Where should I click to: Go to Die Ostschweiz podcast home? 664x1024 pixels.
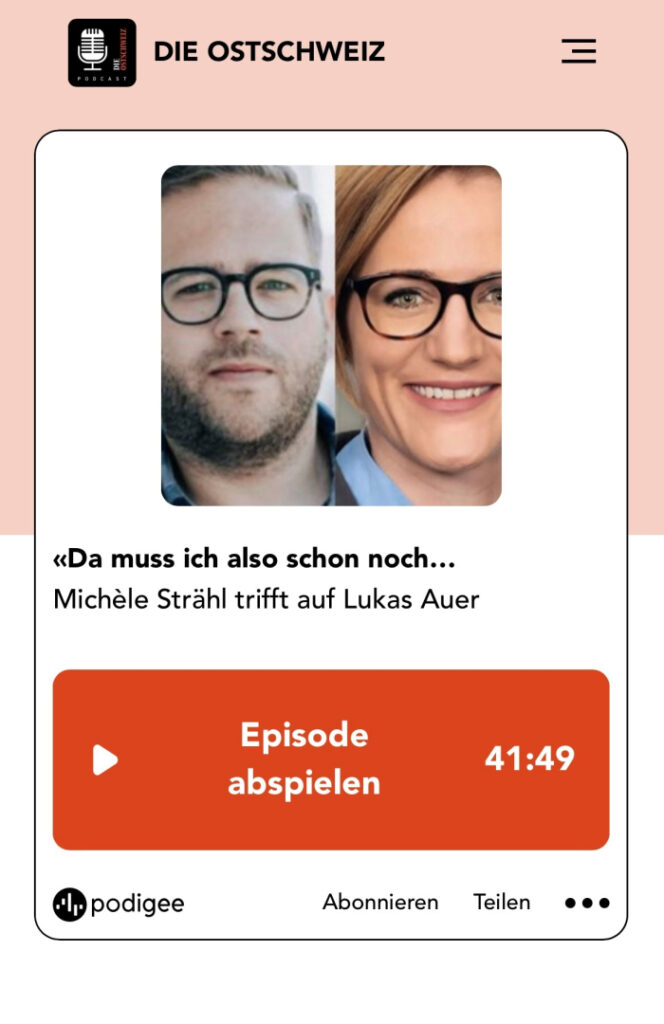coord(227,52)
